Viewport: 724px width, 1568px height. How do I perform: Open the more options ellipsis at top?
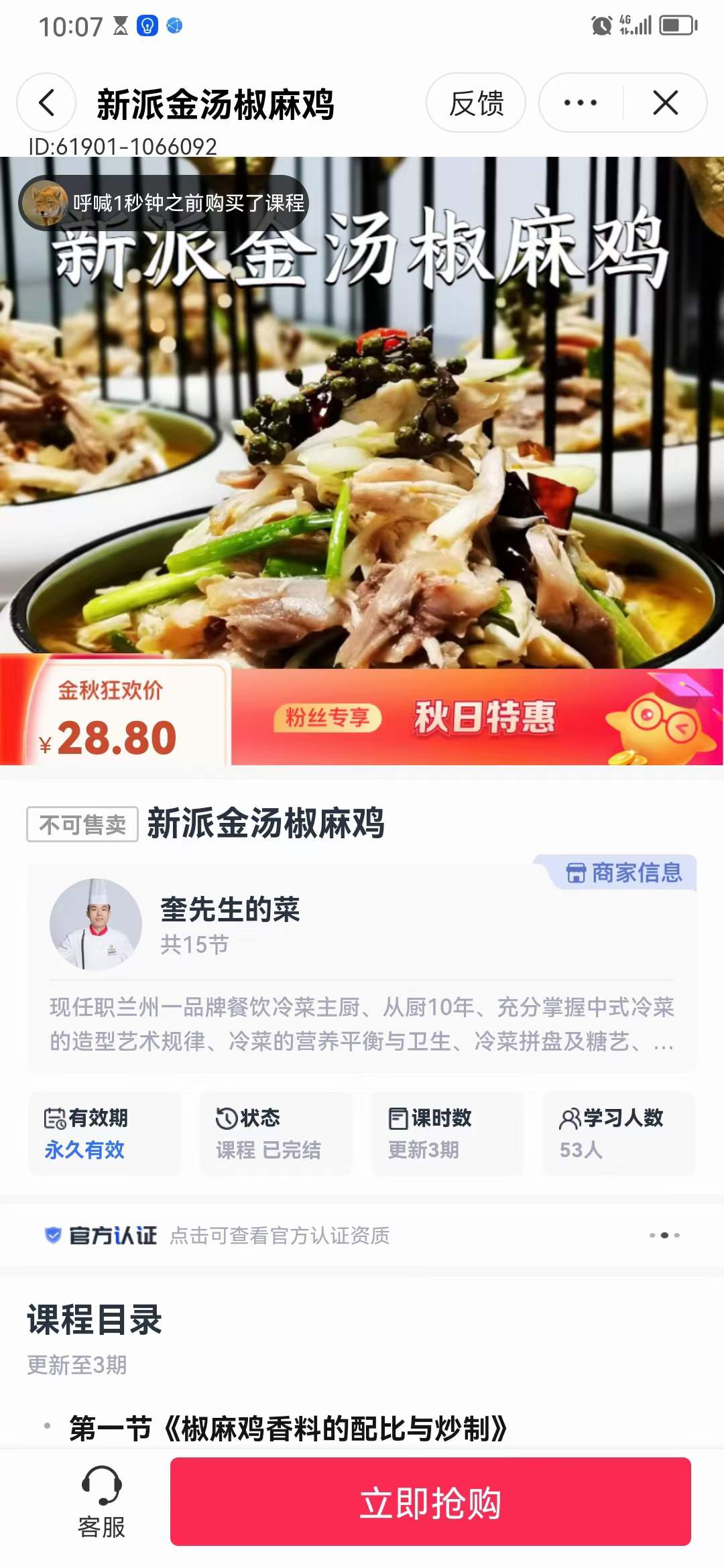[x=581, y=103]
